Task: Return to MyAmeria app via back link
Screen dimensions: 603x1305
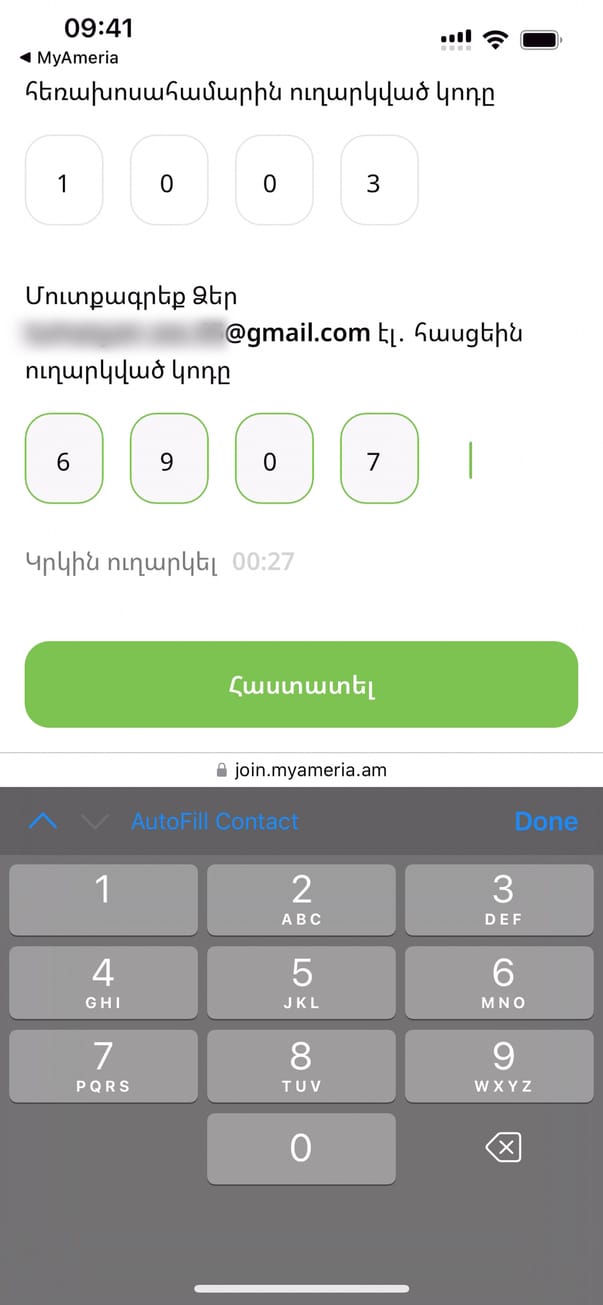Action: [x=68, y=58]
